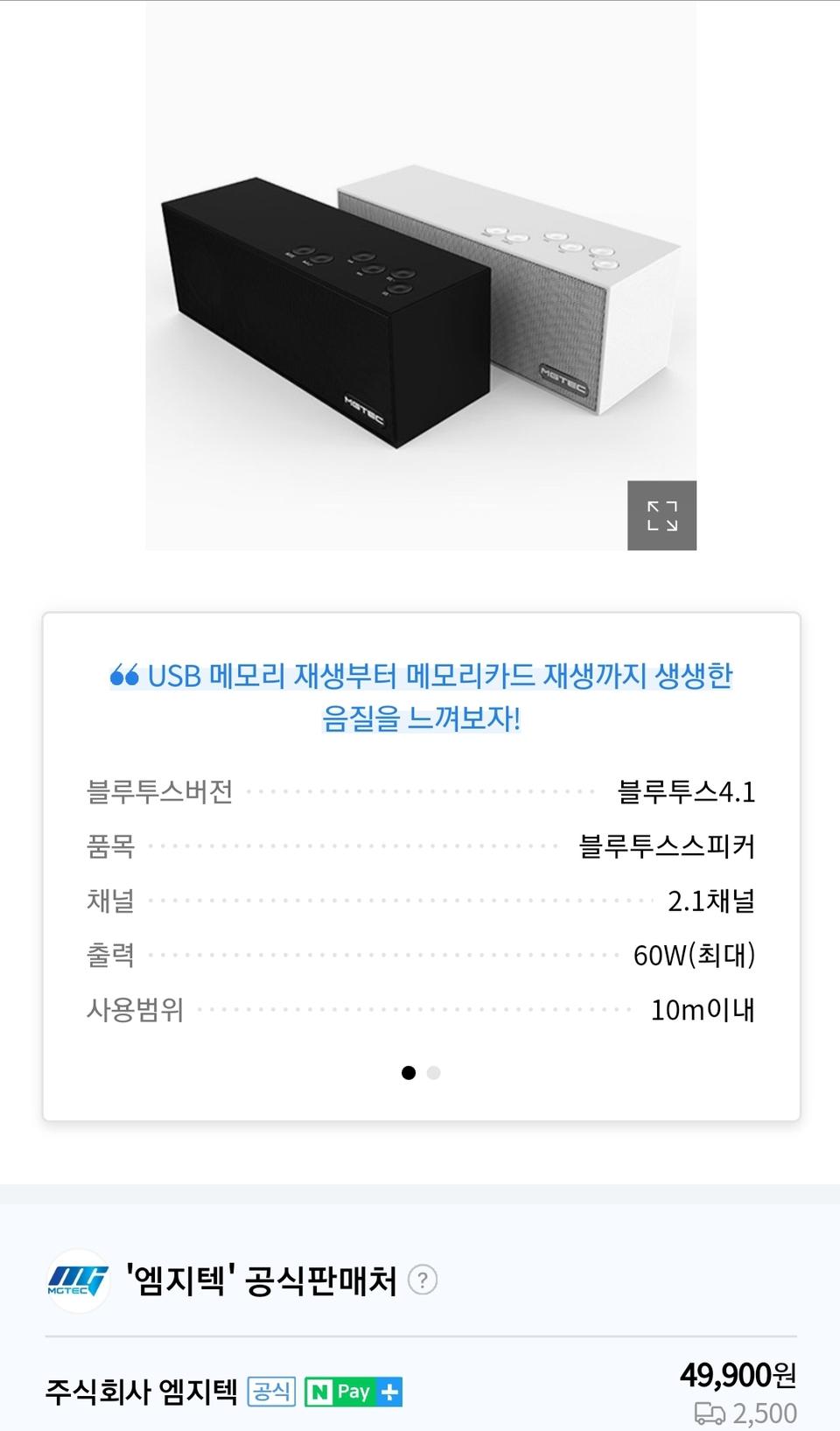Open the image fullscreen expand icon
840x1431 pixels.
coord(661,517)
